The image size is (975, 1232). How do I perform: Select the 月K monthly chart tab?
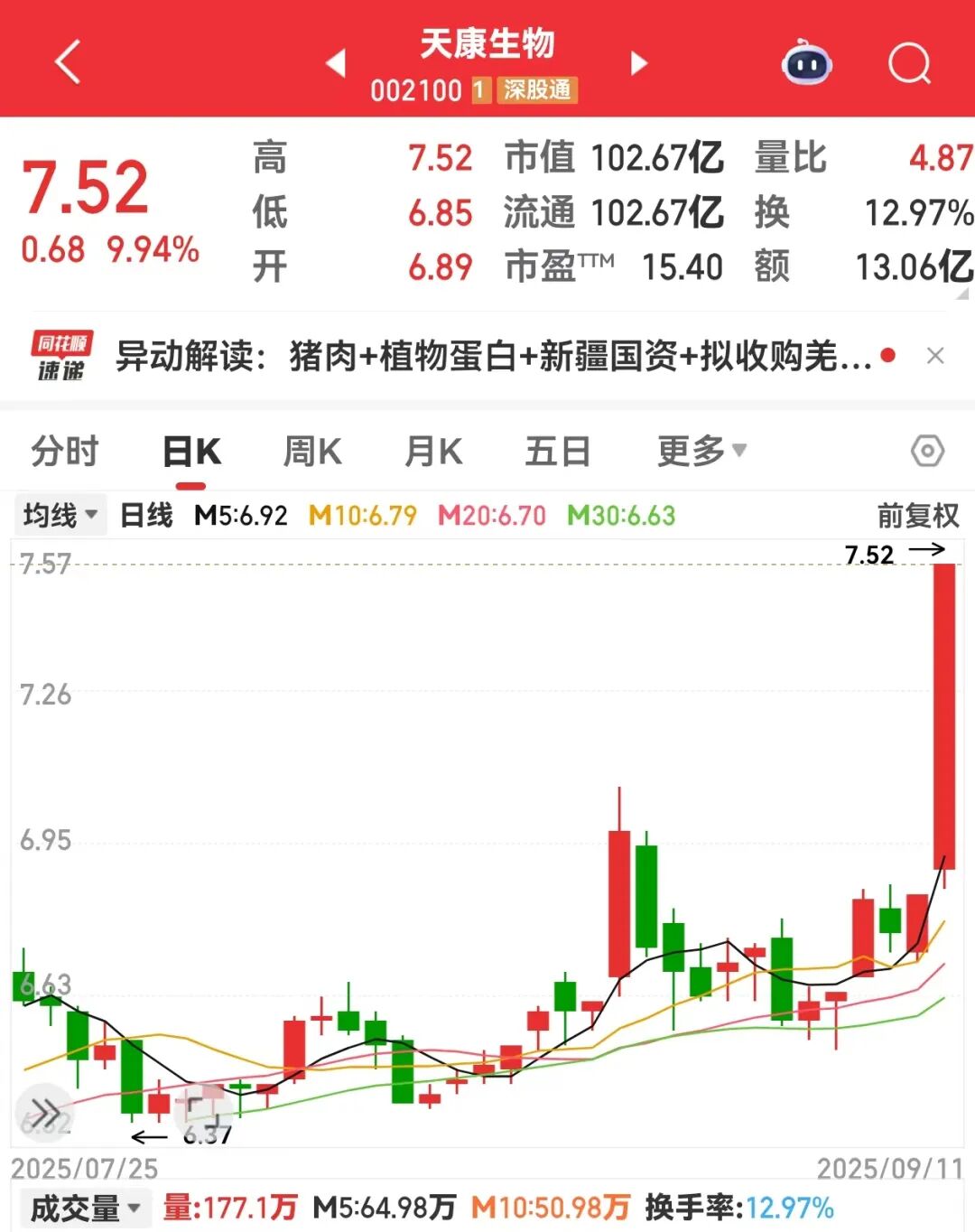pos(433,449)
